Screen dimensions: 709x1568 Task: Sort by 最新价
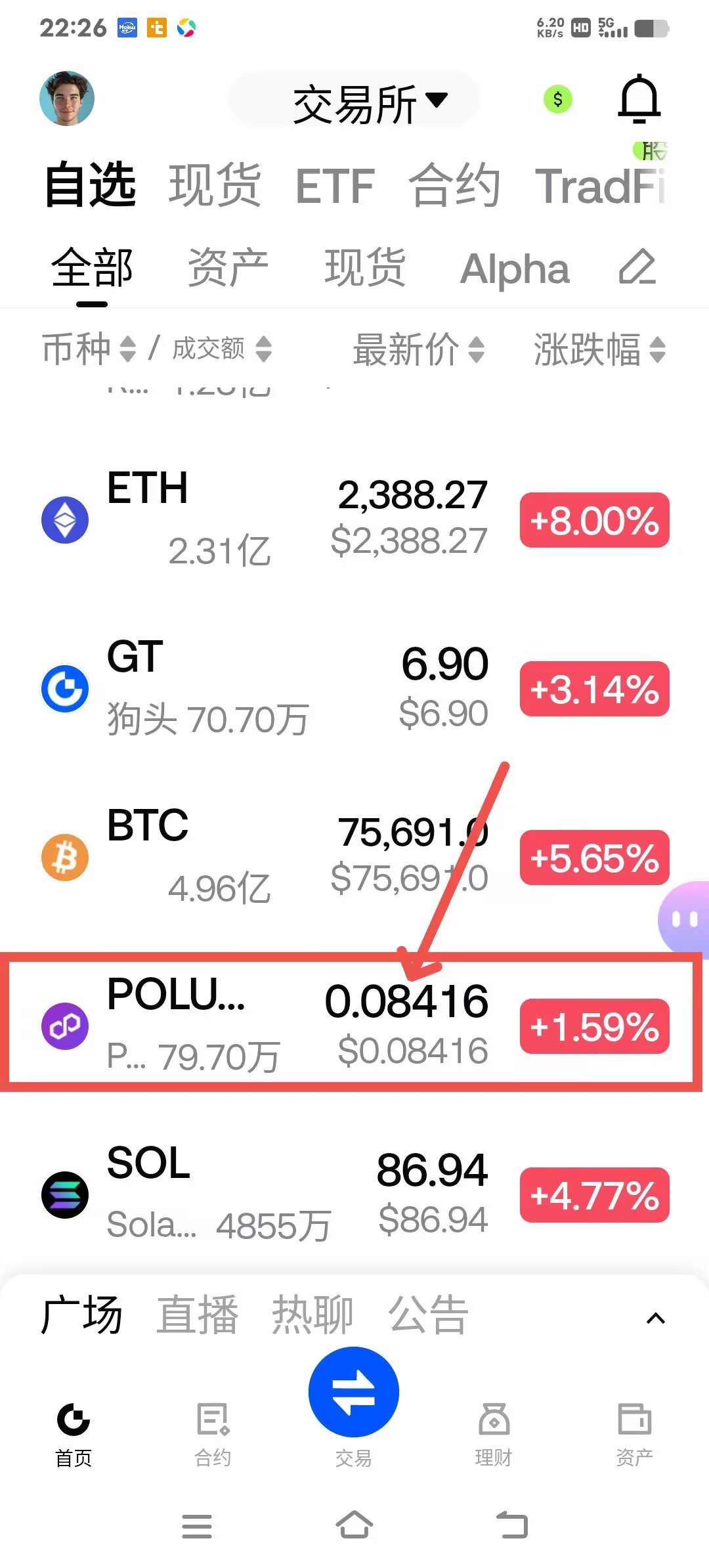pos(418,349)
